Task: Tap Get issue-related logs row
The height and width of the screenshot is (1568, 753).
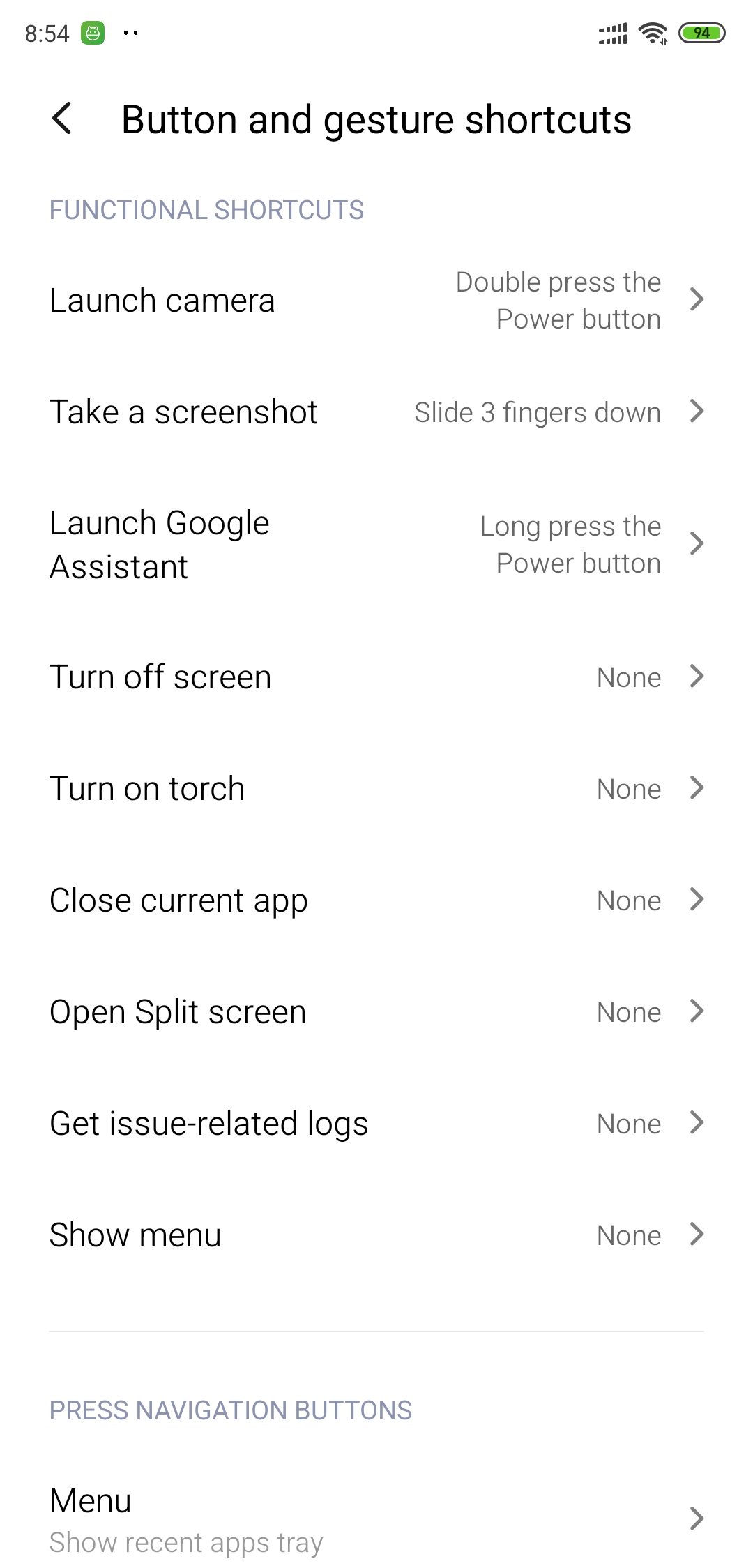Action: 376,1124
